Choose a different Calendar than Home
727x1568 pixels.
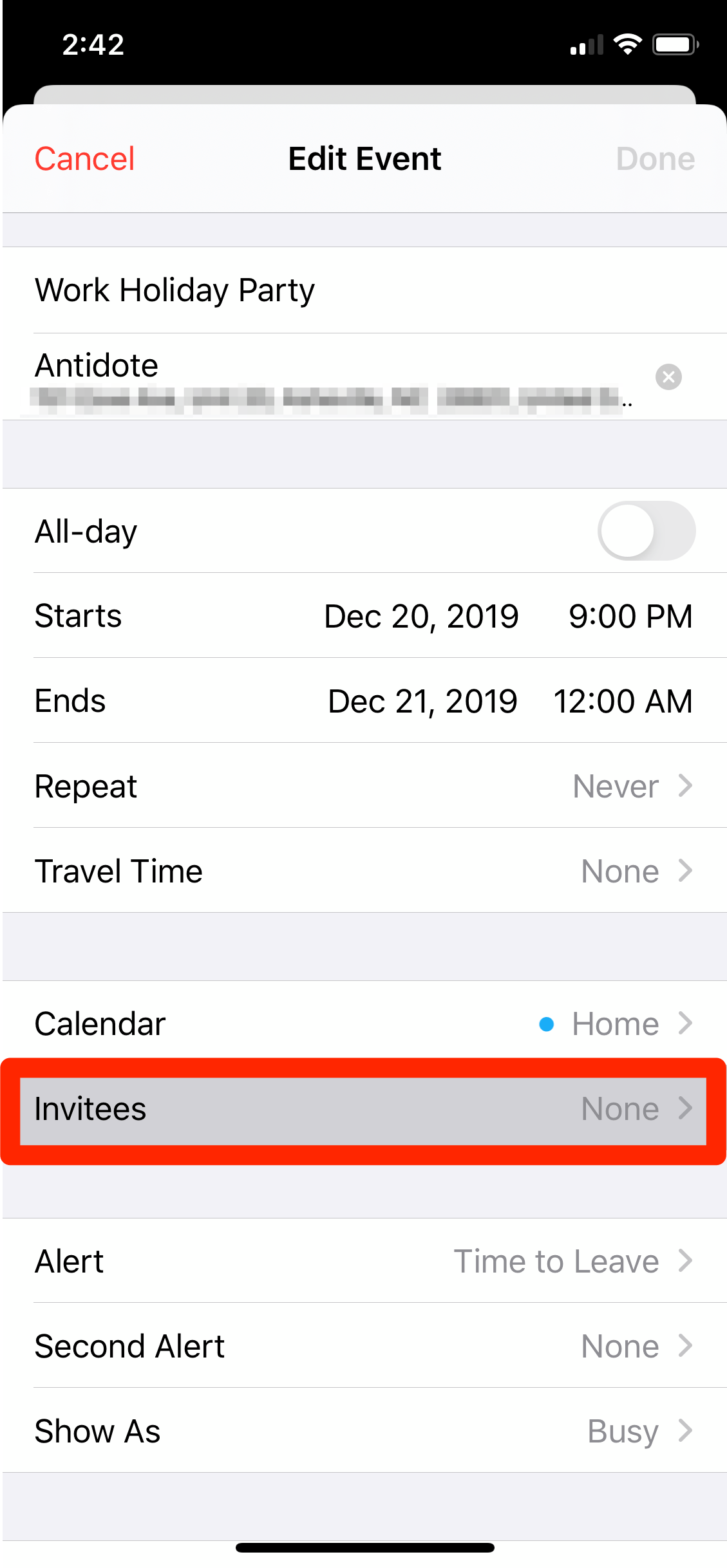[x=364, y=1023]
